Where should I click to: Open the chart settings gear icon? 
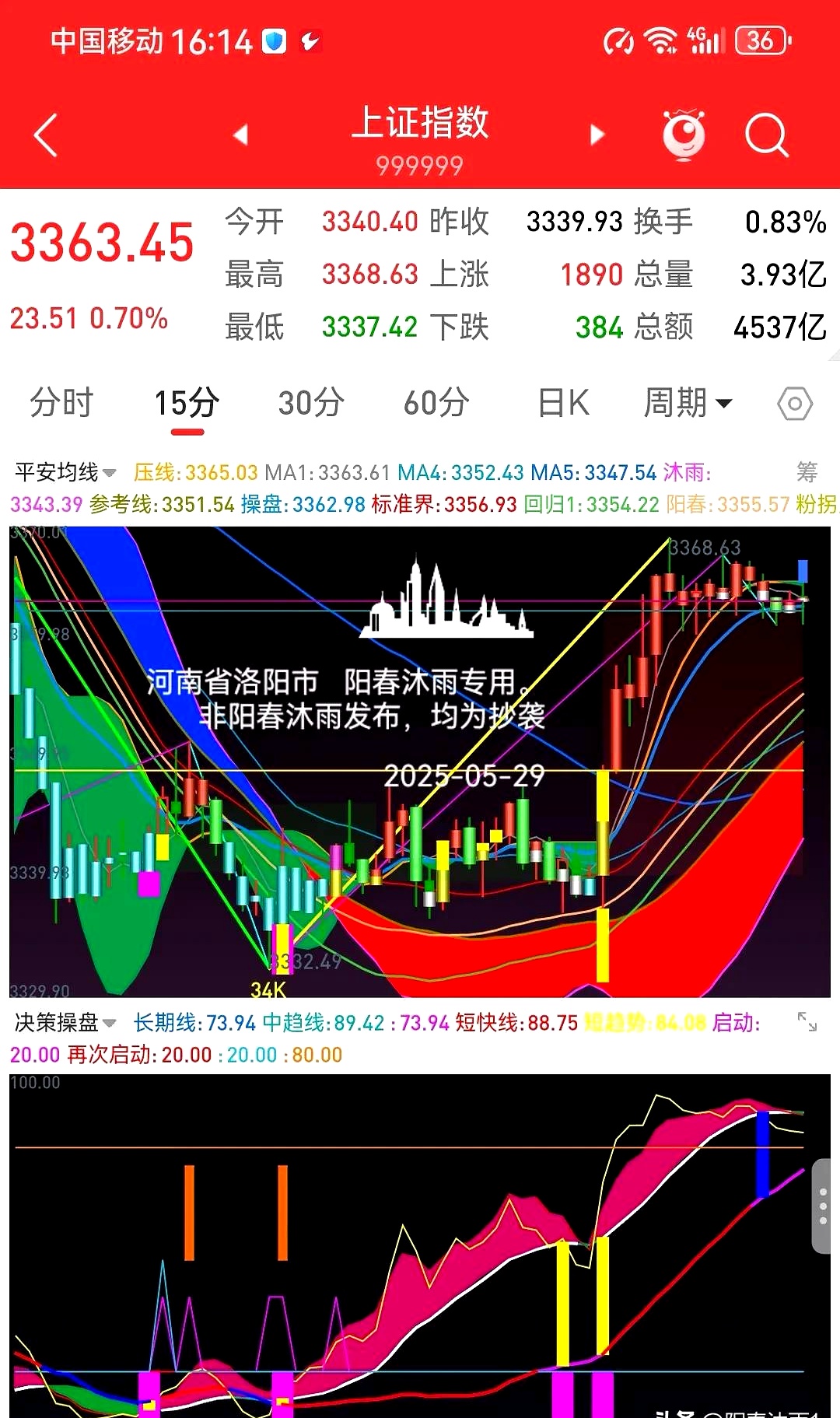(x=795, y=403)
